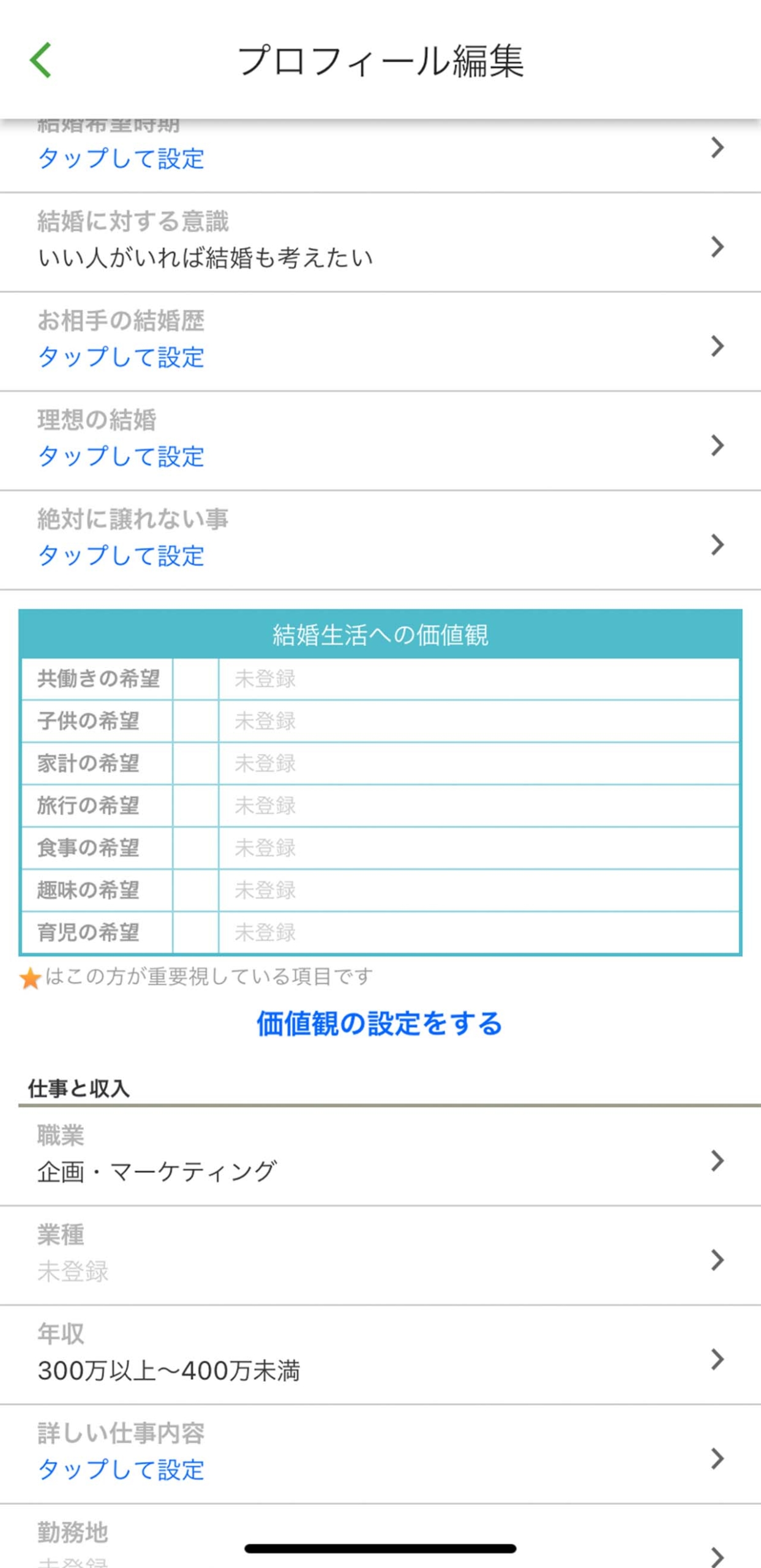
Task: Set 詳しい仕事内容 details
Action: click(380, 1454)
